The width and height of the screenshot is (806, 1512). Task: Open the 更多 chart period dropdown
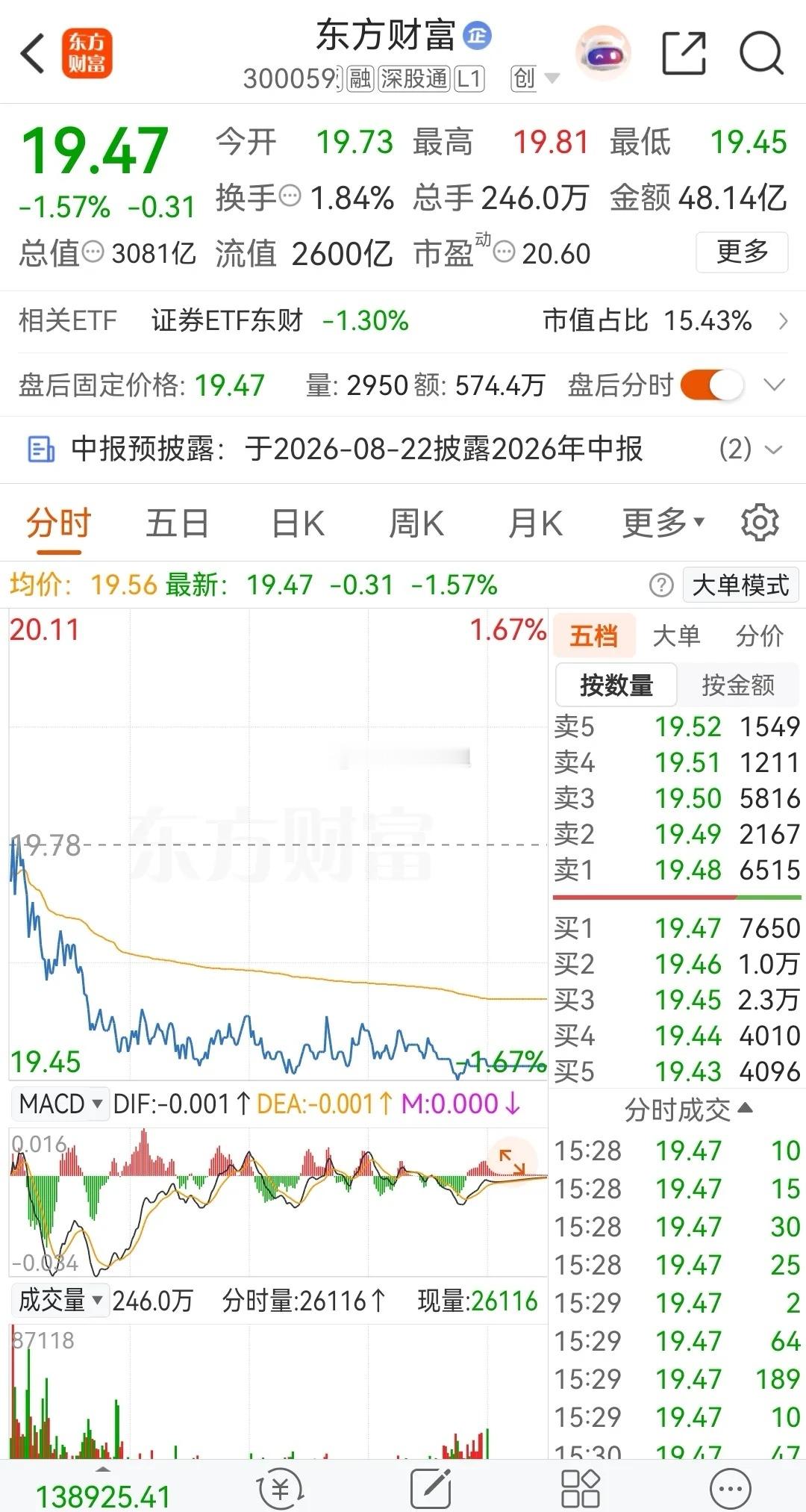[x=663, y=523]
